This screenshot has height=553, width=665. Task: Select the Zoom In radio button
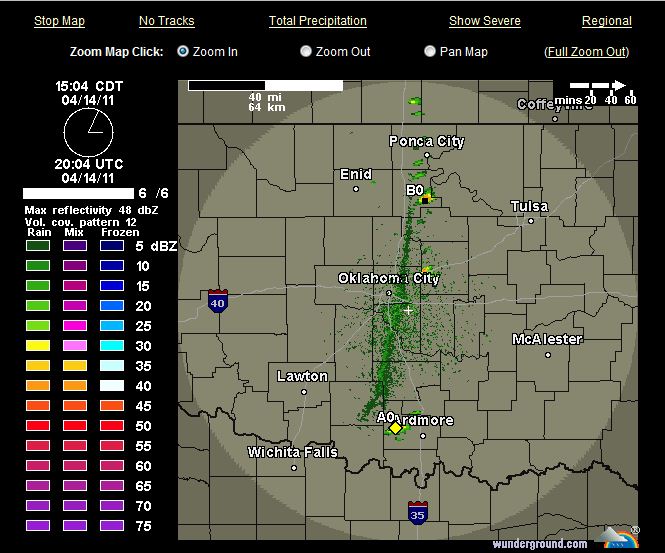tap(183, 51)
